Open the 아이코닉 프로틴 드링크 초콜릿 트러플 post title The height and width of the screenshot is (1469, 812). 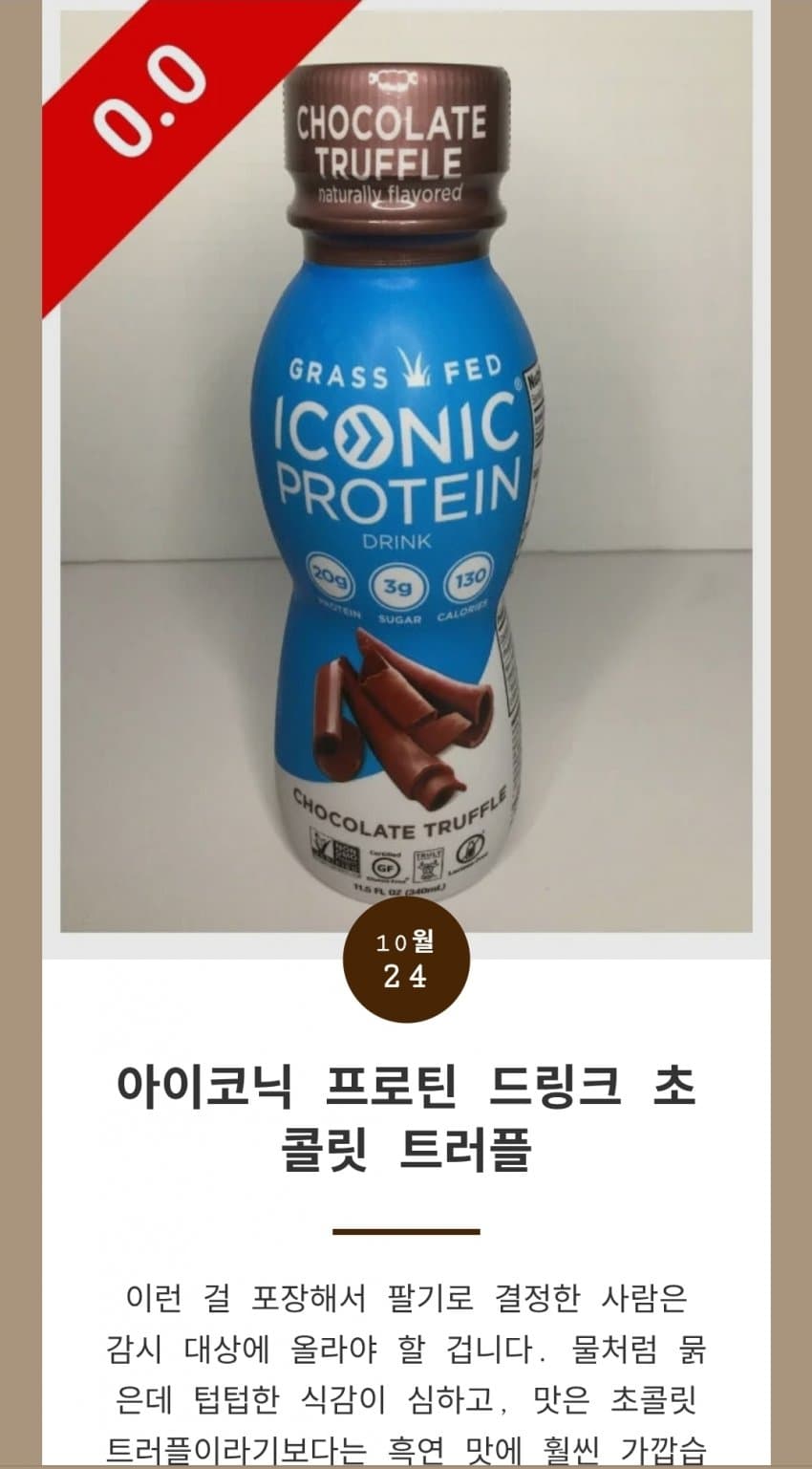tap(406, 1116)
